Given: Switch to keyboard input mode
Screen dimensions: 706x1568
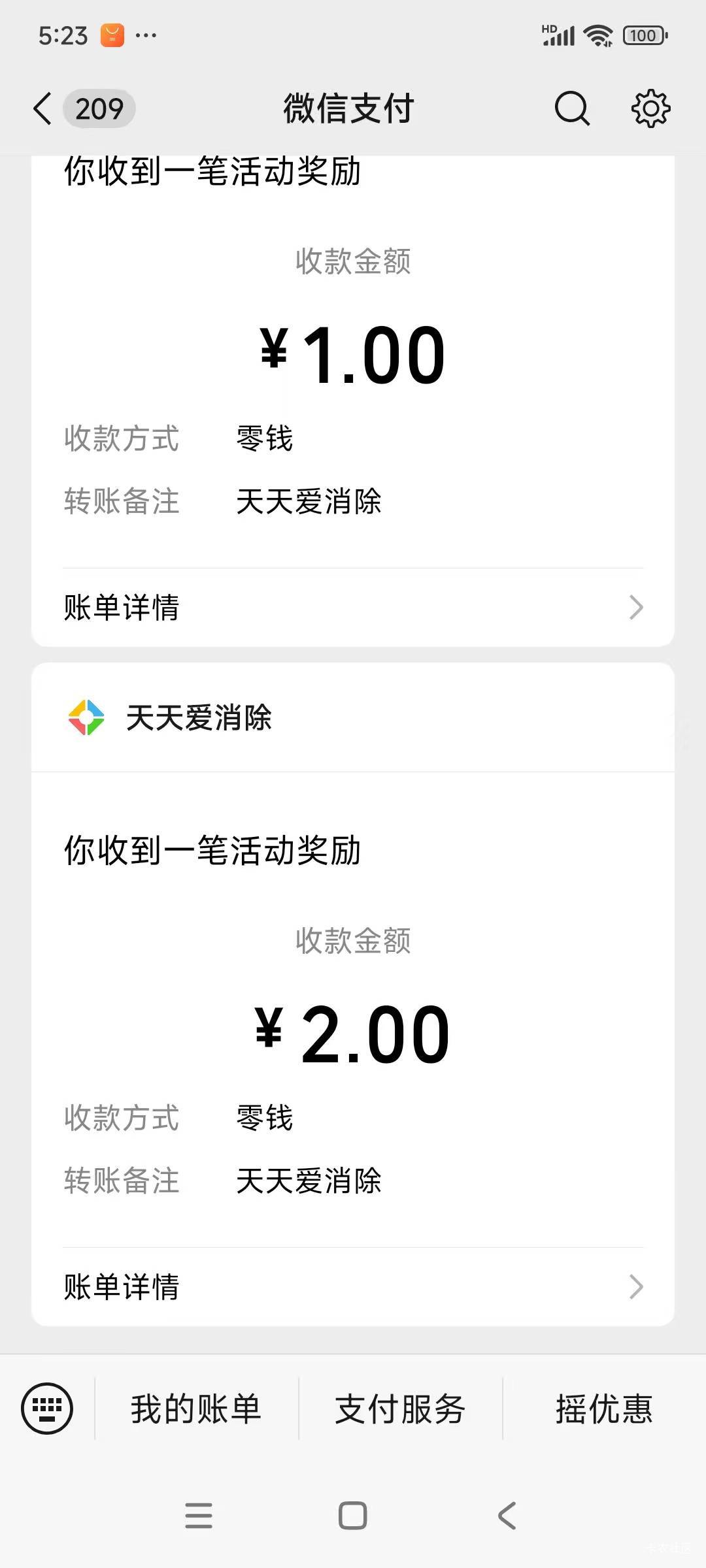Looking at the screenshot, I should [47, 1409].
